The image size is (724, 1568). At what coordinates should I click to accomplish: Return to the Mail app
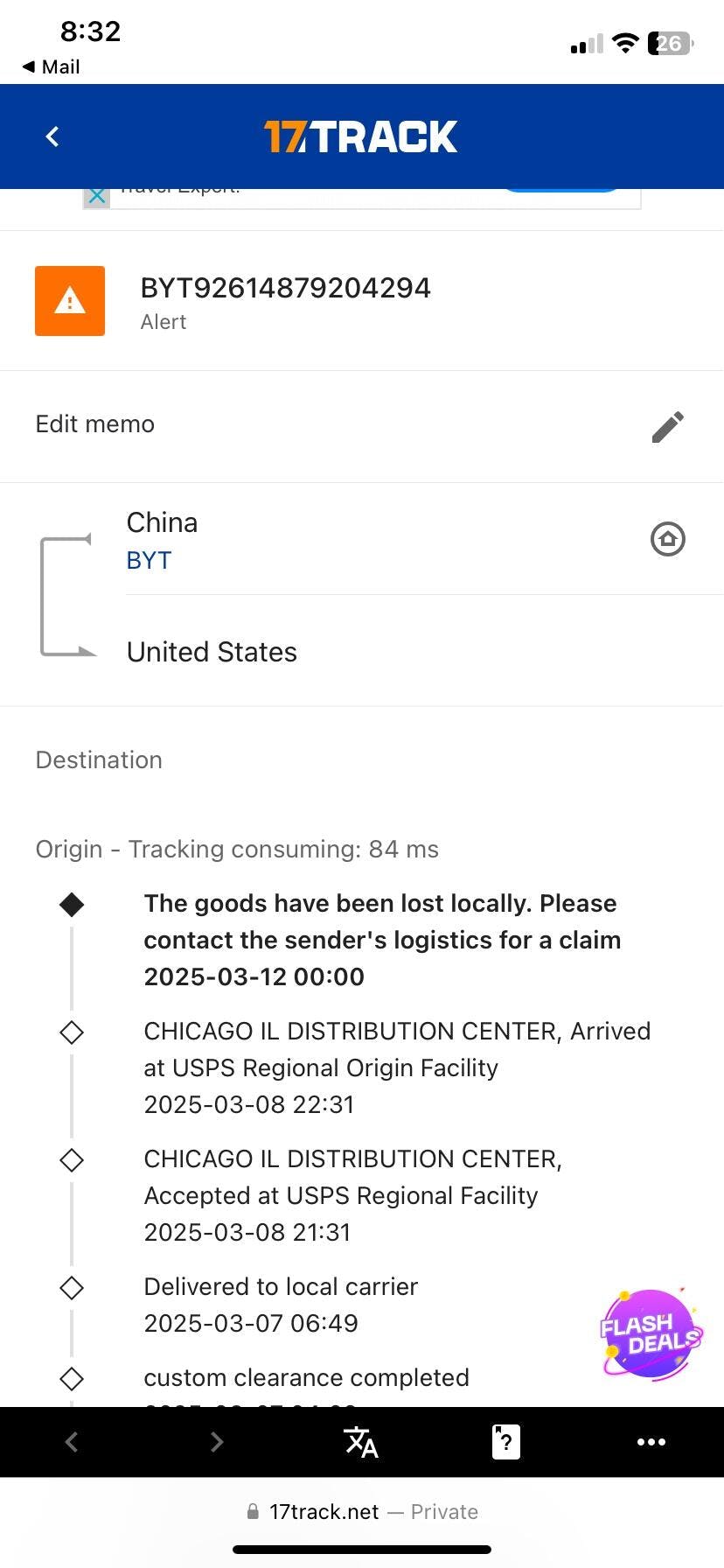pos(51,66)
